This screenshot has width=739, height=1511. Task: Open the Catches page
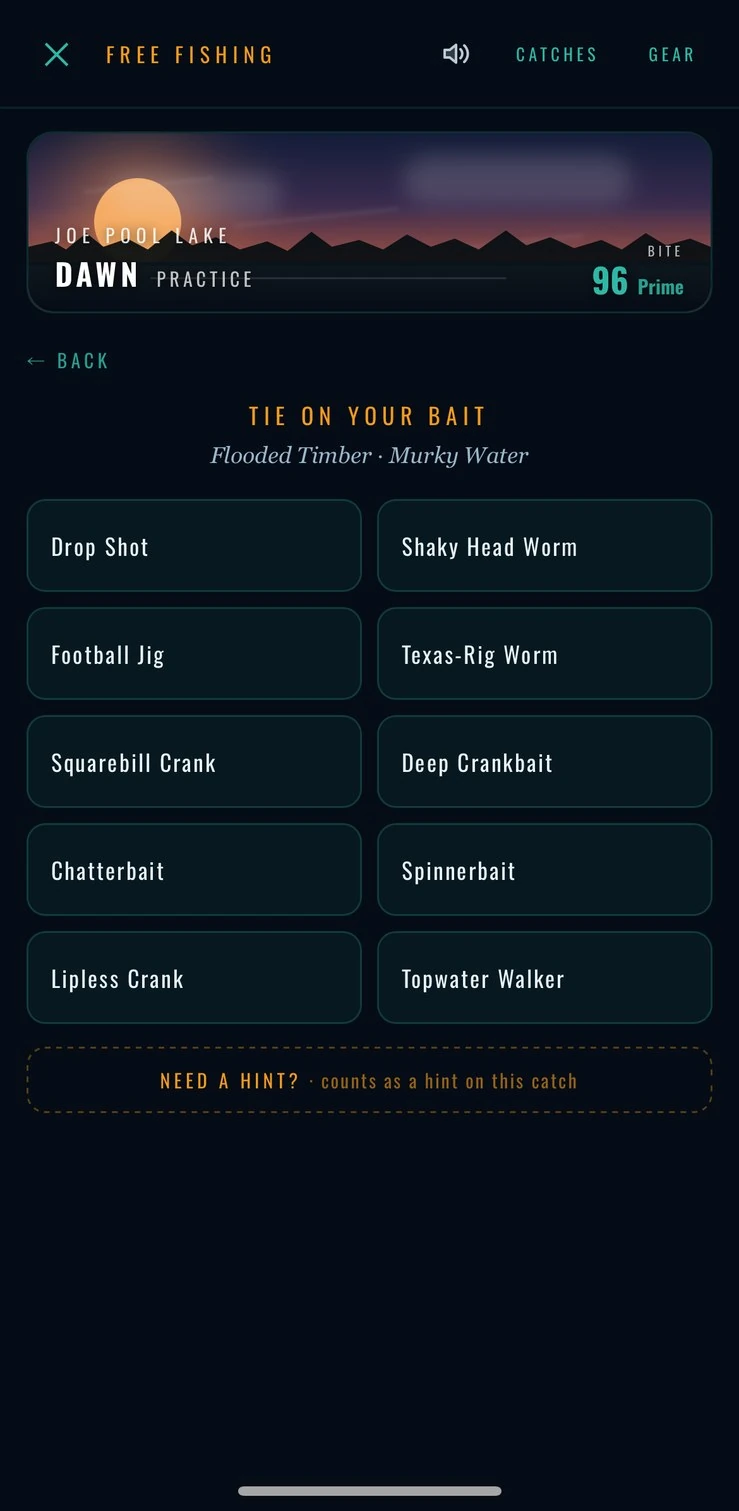(556, 55)
